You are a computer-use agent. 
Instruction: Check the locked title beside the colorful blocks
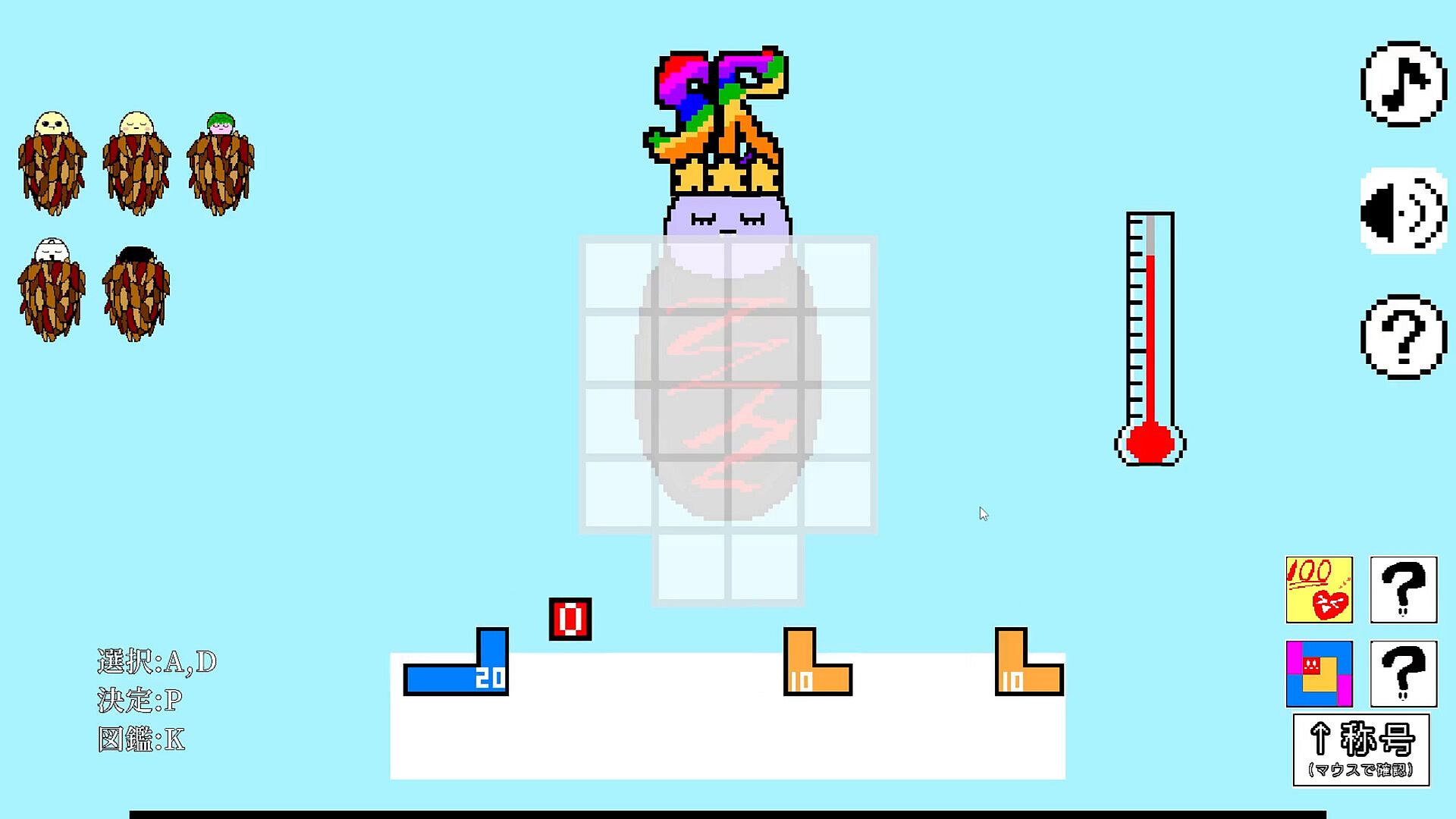click(1403, 673)
